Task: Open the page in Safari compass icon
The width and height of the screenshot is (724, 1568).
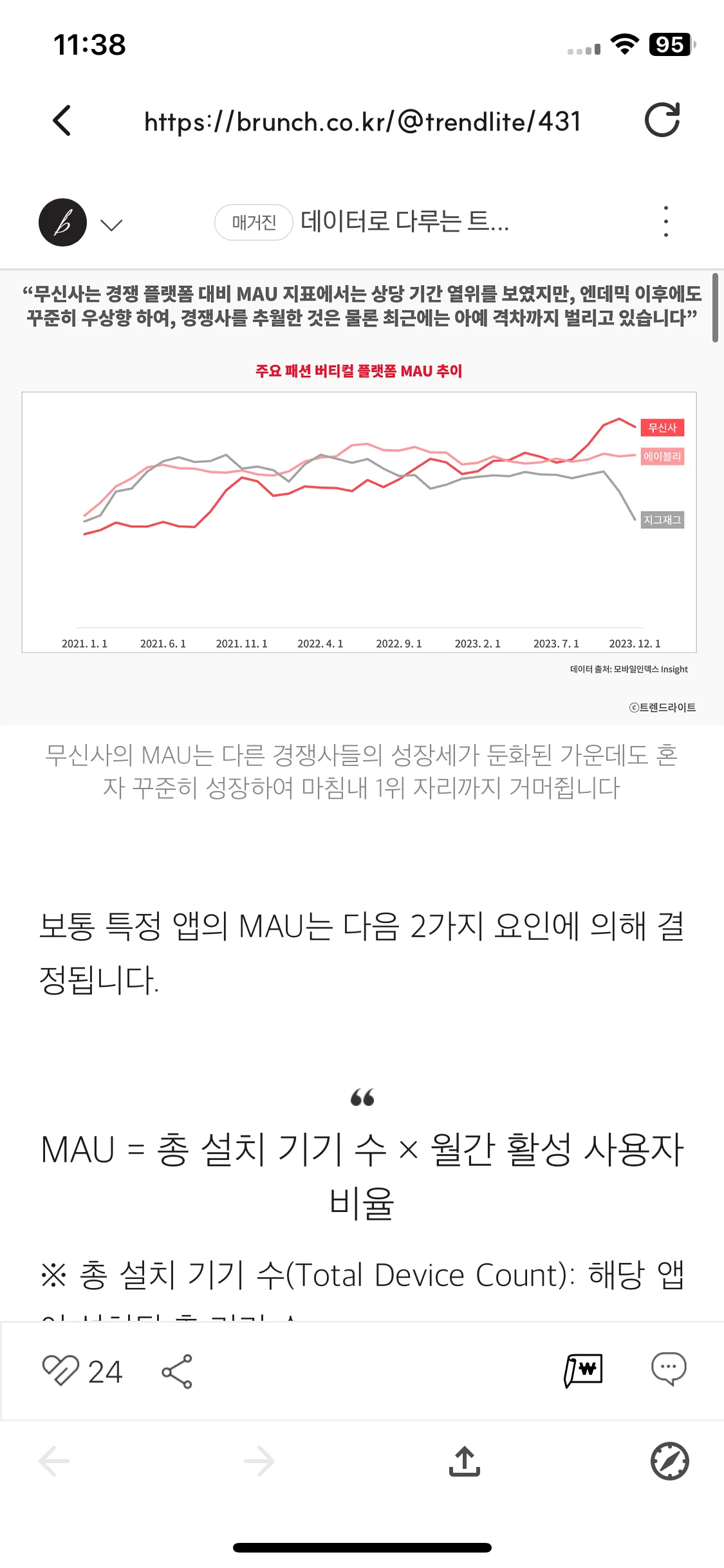Action: point(669,1461)
